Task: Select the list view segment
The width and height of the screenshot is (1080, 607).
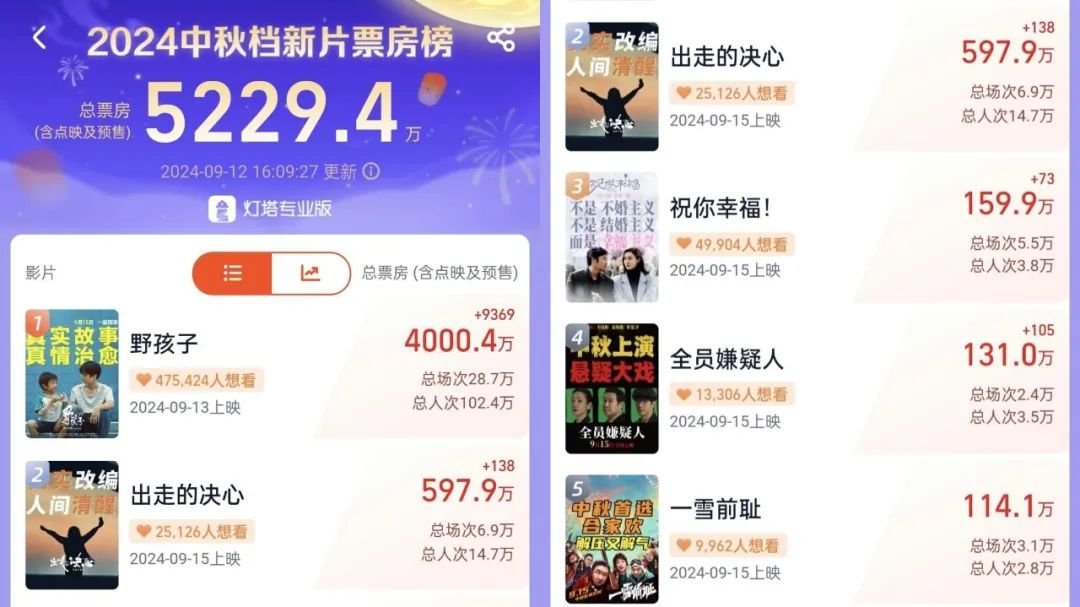Action: 232,274
